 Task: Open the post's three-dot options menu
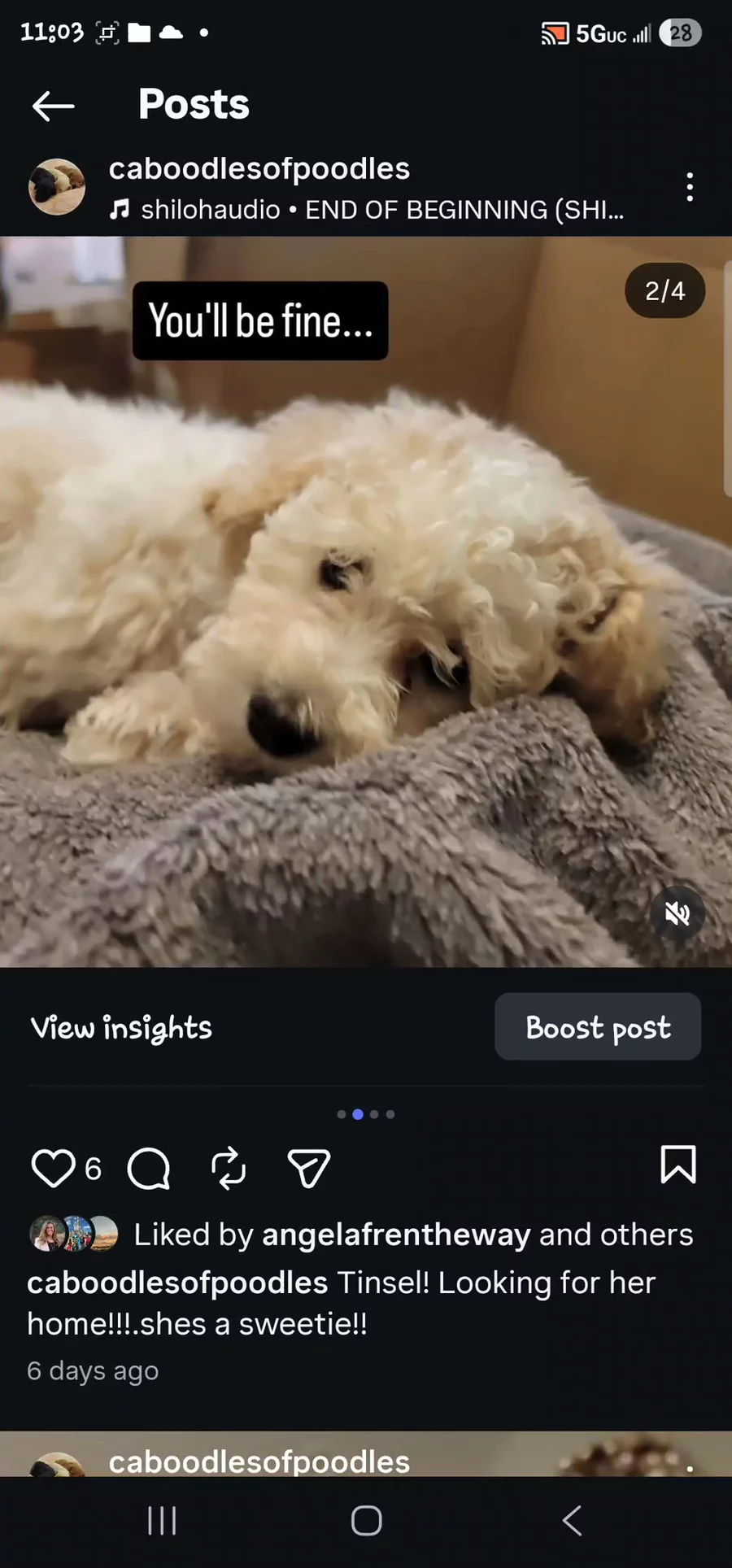690,187
